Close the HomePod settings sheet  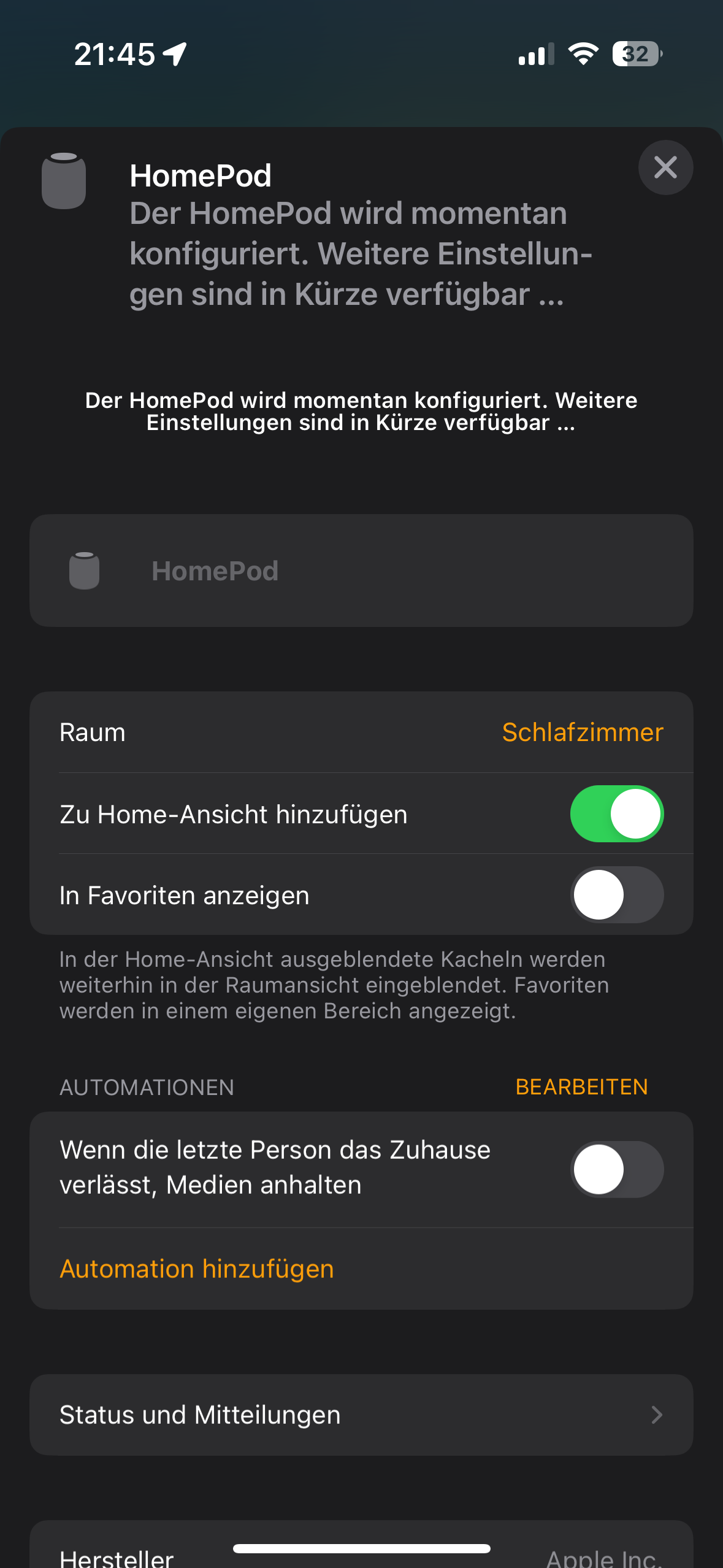665,167
